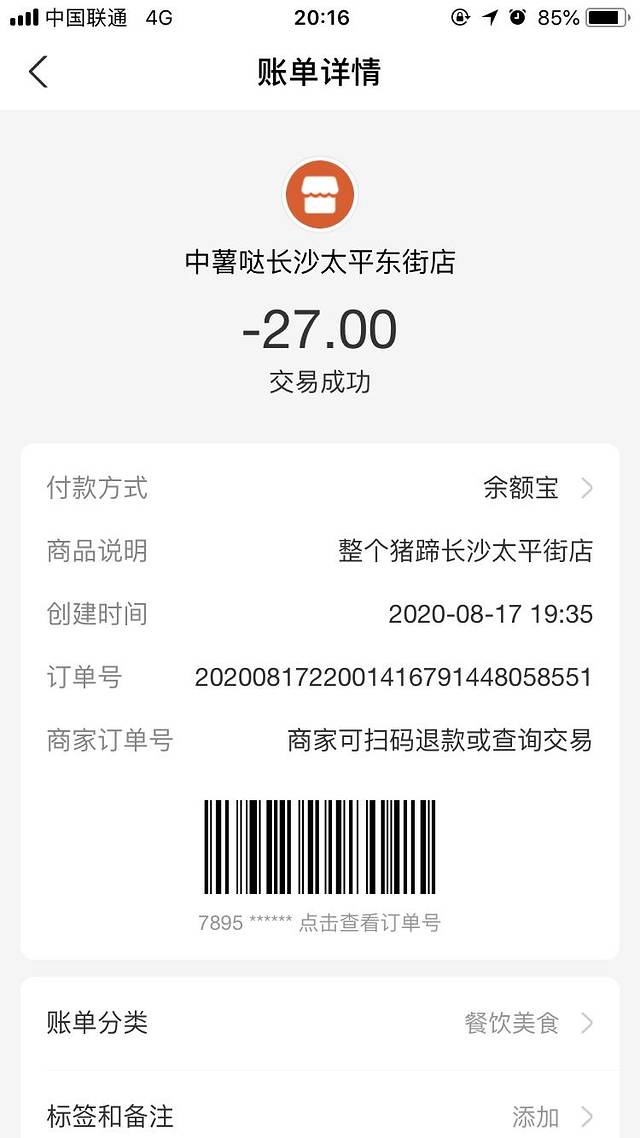The image size is (640, 1138).
Task: Open the 中薯哒长沙太平东街店 merchant icon
Action: [320, 195]
